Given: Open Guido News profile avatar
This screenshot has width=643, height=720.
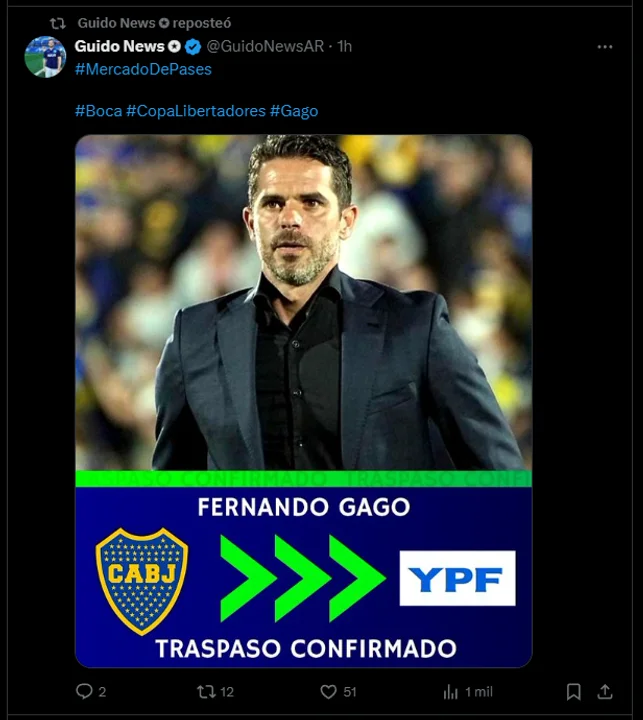Looking at the screenshot, I should (45, 57).
